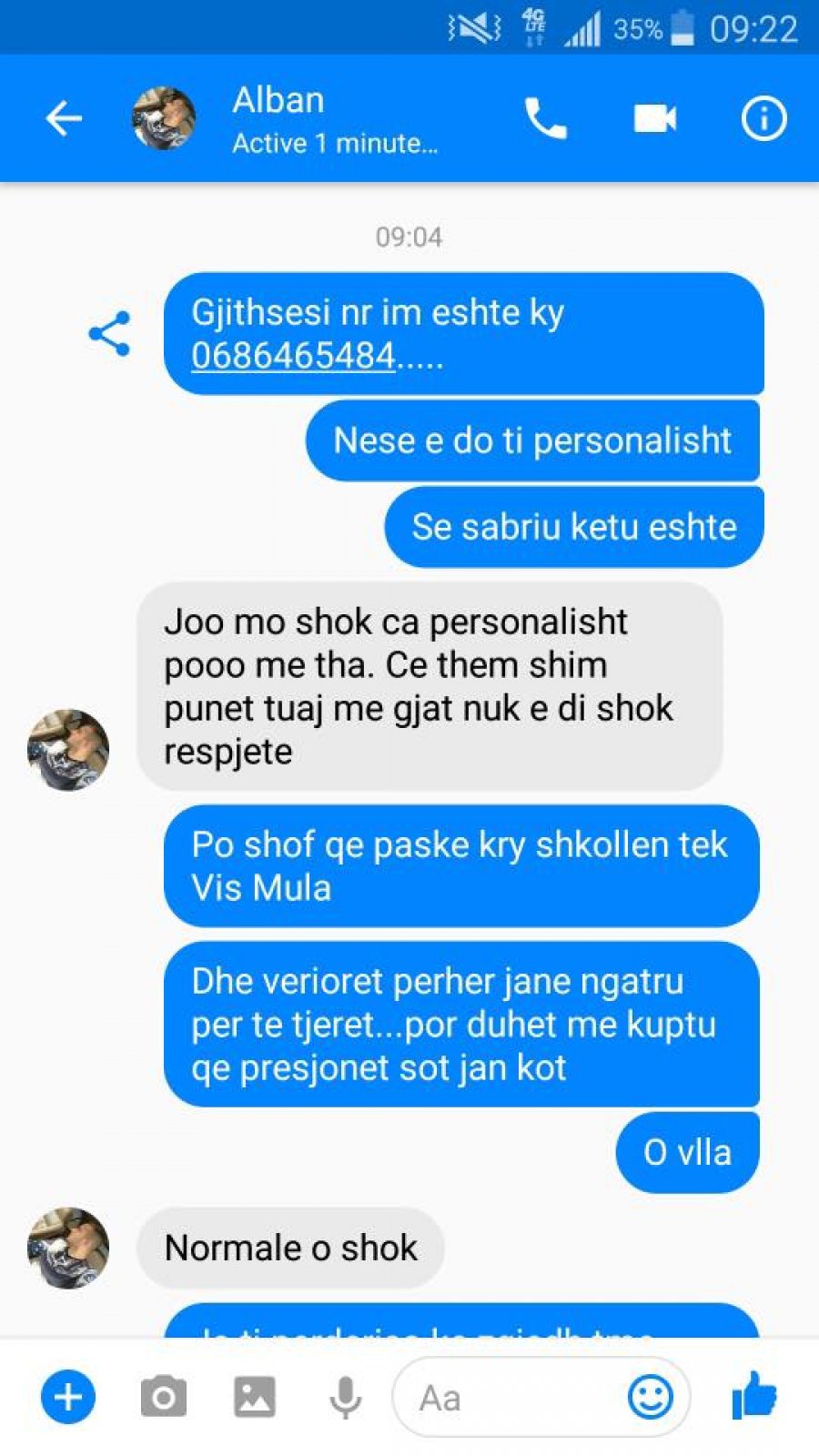The image size is (819, 1456).
Task: Start a video call with Alban
Action: [653, 118]
